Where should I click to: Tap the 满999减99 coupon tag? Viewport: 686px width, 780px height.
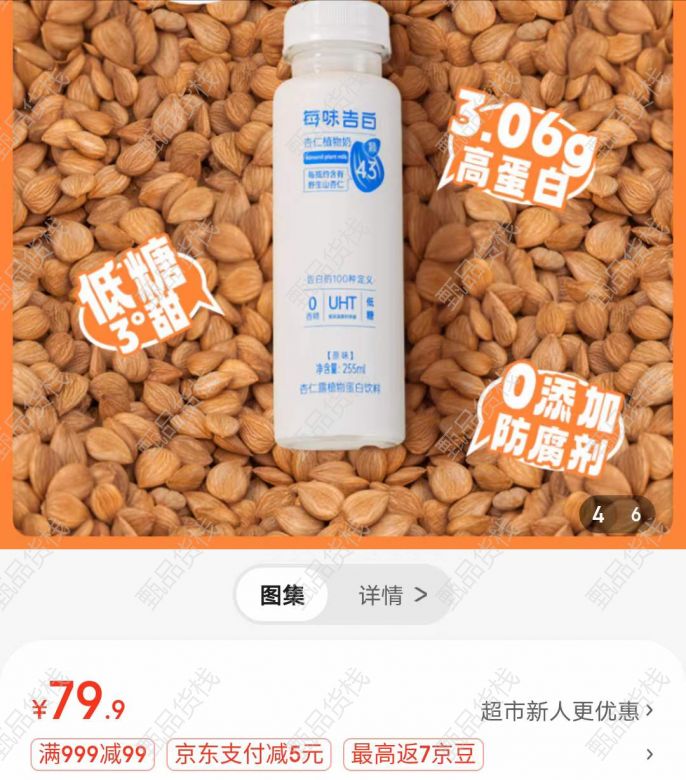93,754
